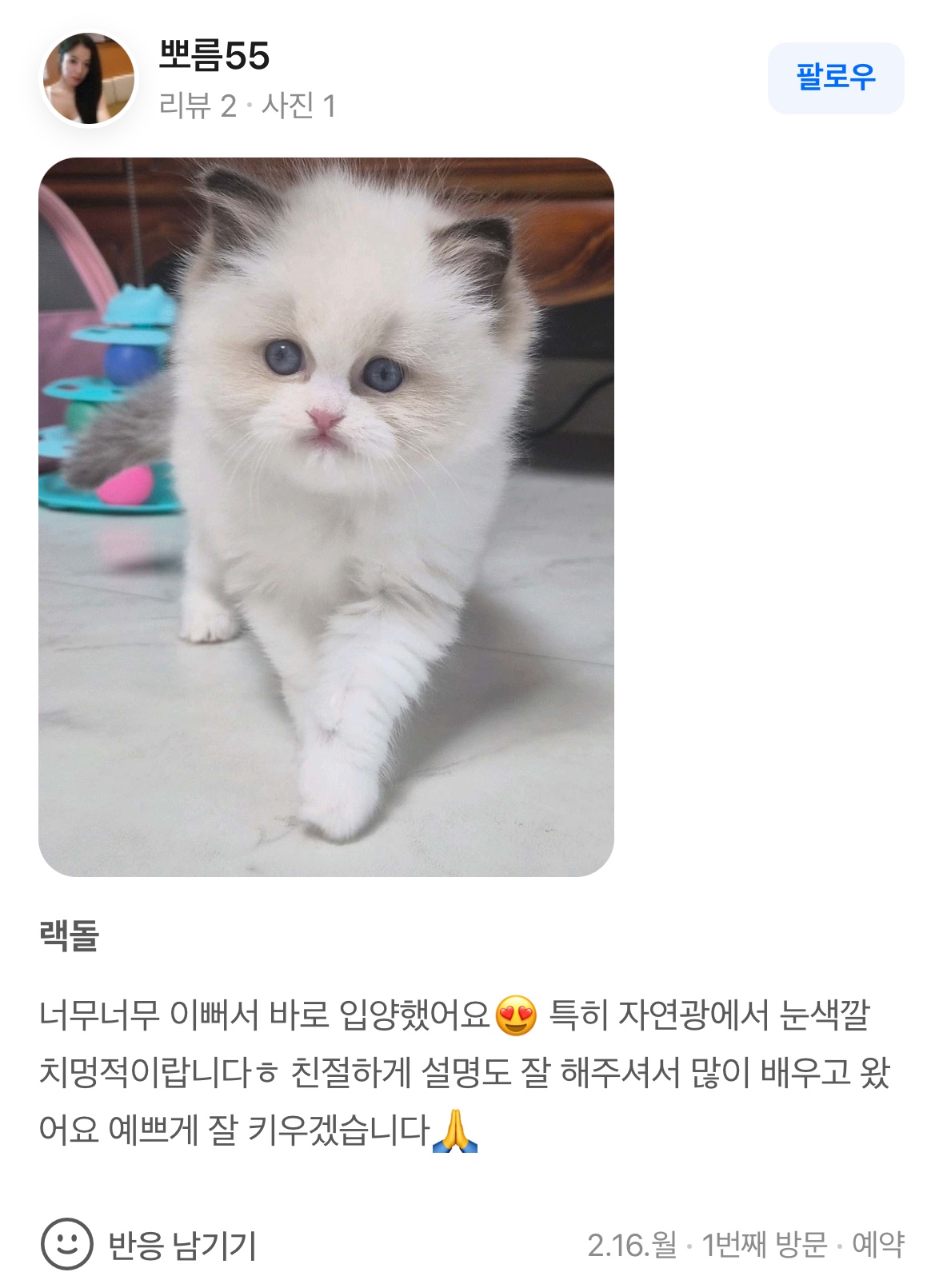Open 뽀름55's profile picture
Viewport: 943px width, 1288px height.
click(x=88, y=79)
